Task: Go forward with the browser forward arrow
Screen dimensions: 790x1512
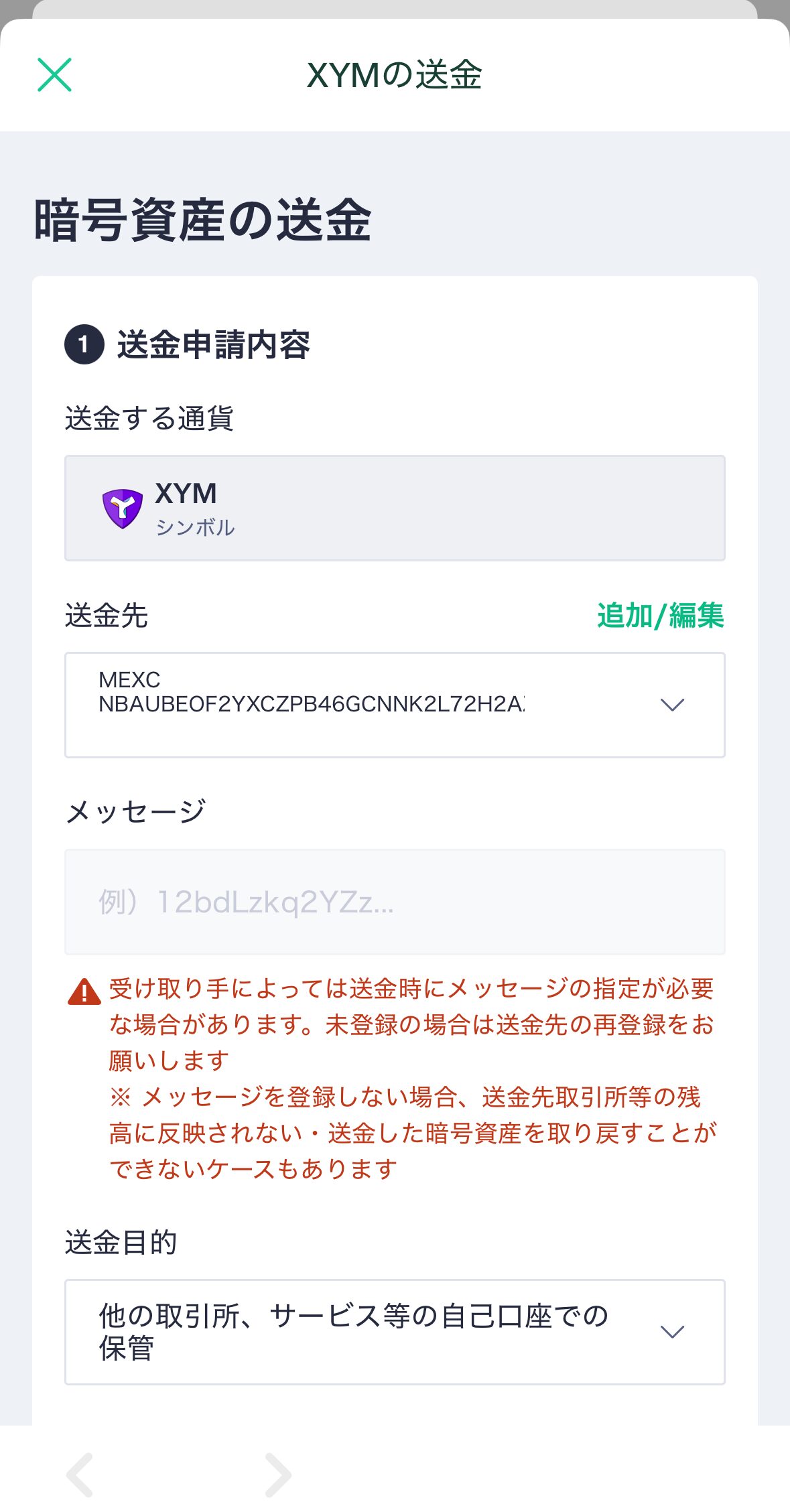Action: pyautogui.click(x=277, y=1474)
